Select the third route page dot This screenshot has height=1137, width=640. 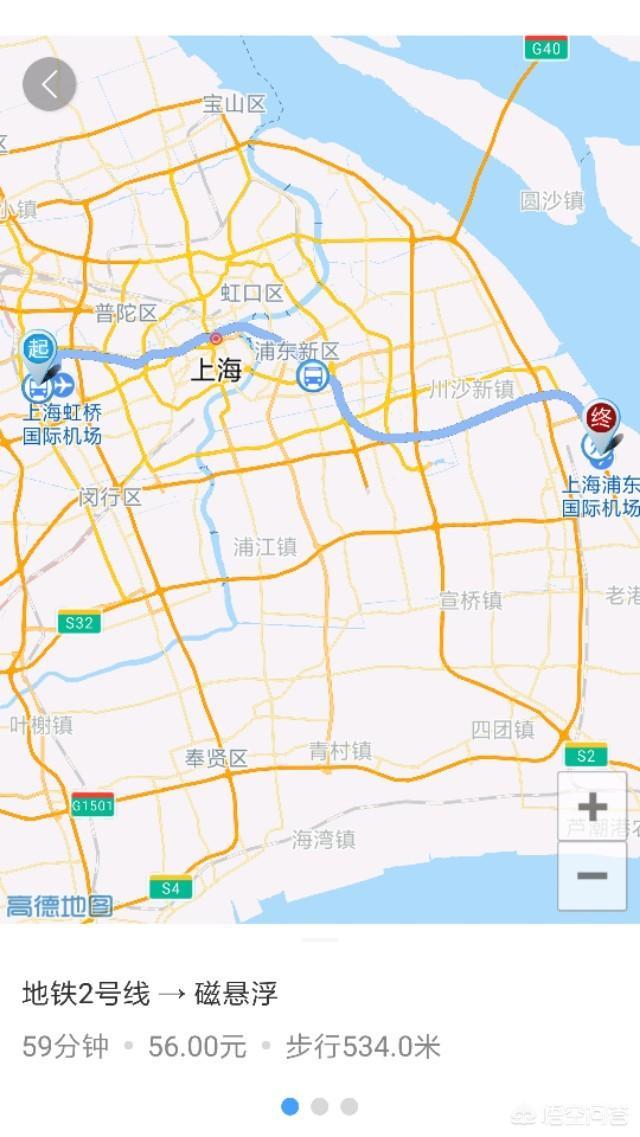pos(349,1106)
